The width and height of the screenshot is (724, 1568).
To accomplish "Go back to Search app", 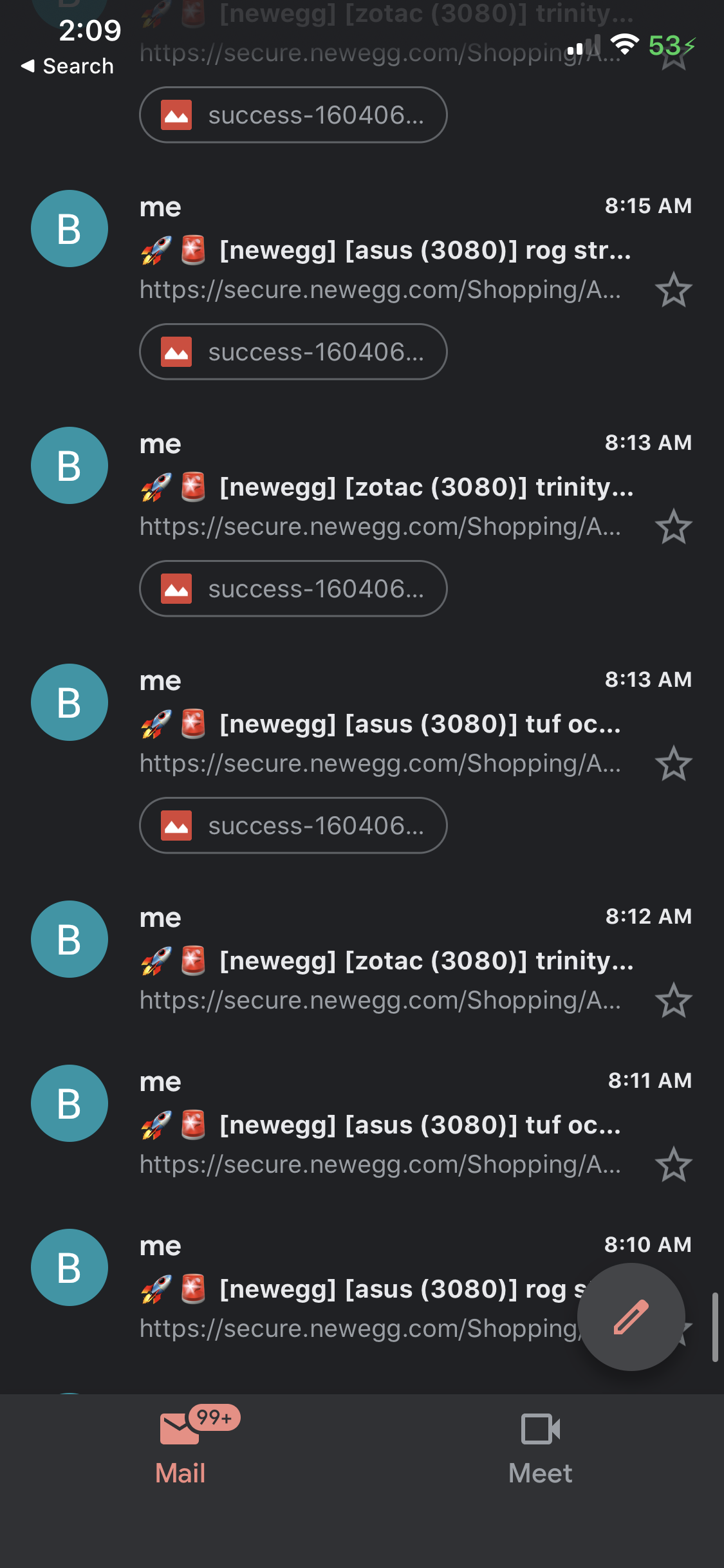I will coord(68,66).
